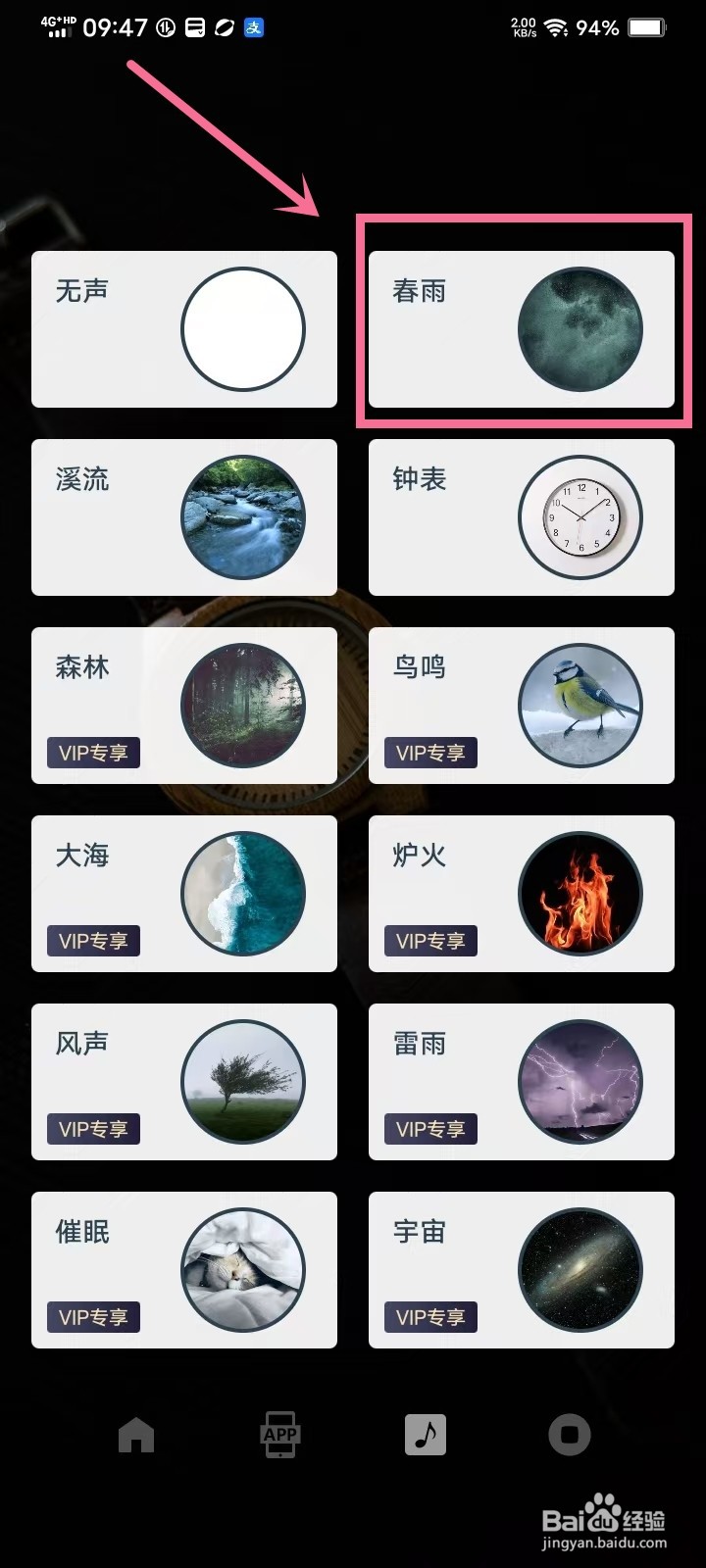The image size is (706, 1568).
Task: Select the moon thumbnail for 春雨 sound
Action: [580, 328]
